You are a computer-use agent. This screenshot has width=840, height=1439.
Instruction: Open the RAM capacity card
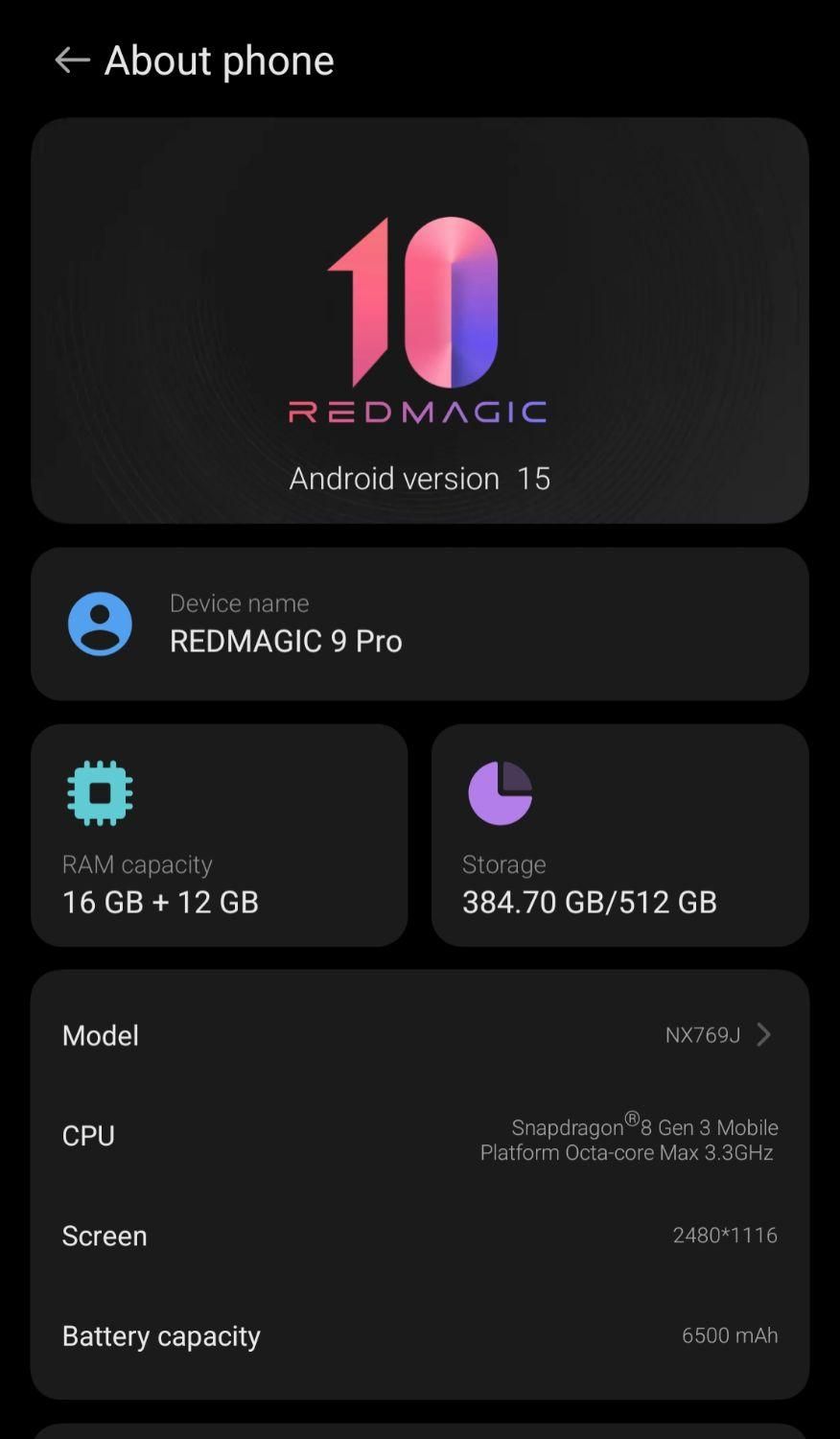coord(219,835)
